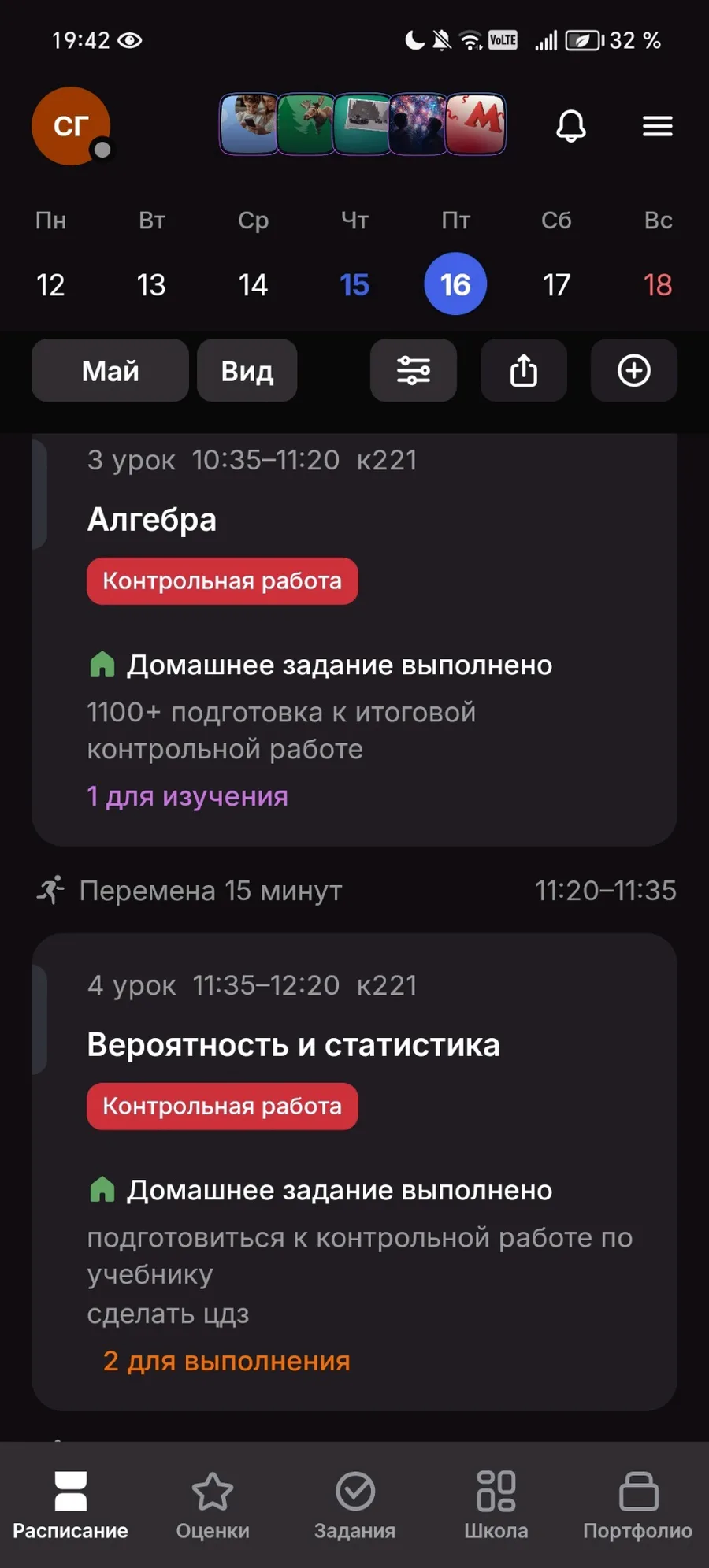The image size is (709, 1568).
Task: Add a new event with the plus button
Action: point(634,371)
